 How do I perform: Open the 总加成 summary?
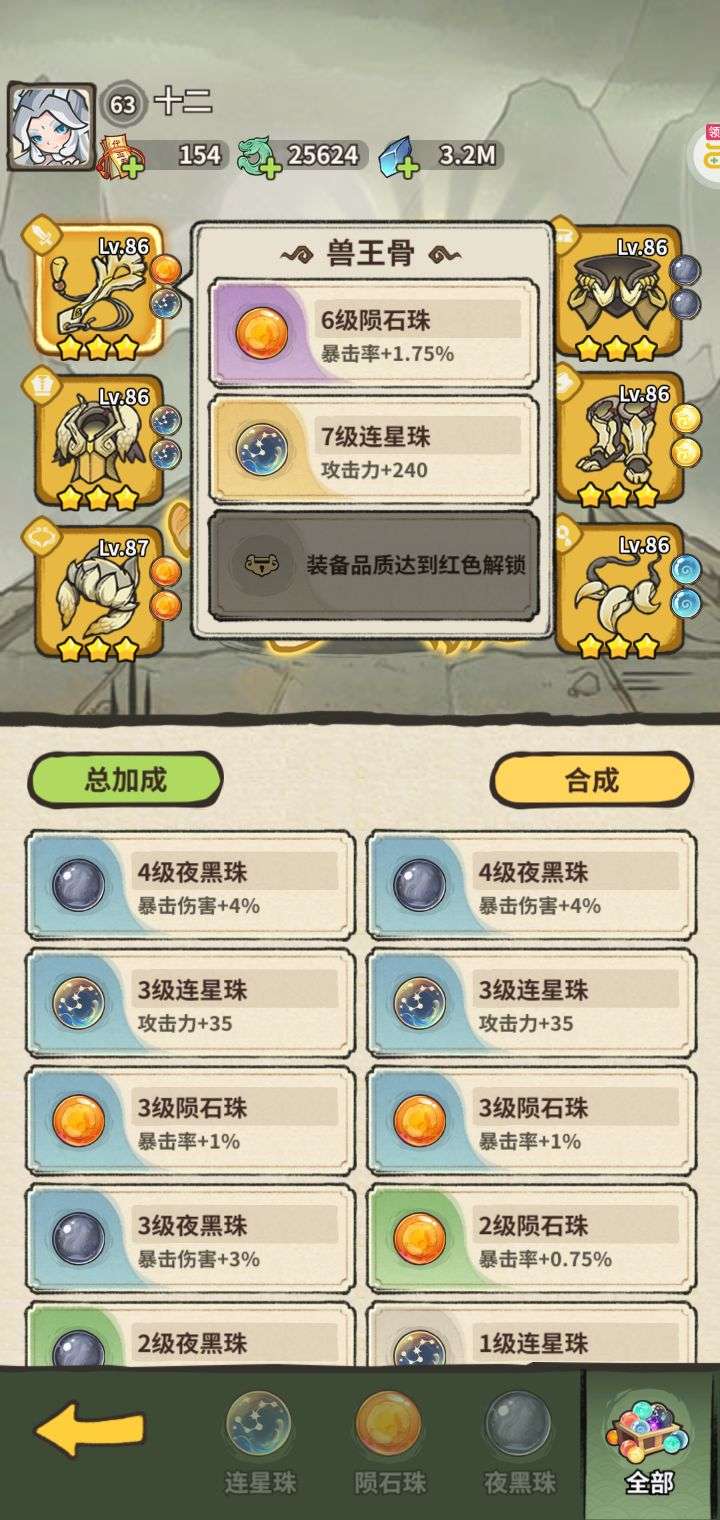click(x=125, y=780)
